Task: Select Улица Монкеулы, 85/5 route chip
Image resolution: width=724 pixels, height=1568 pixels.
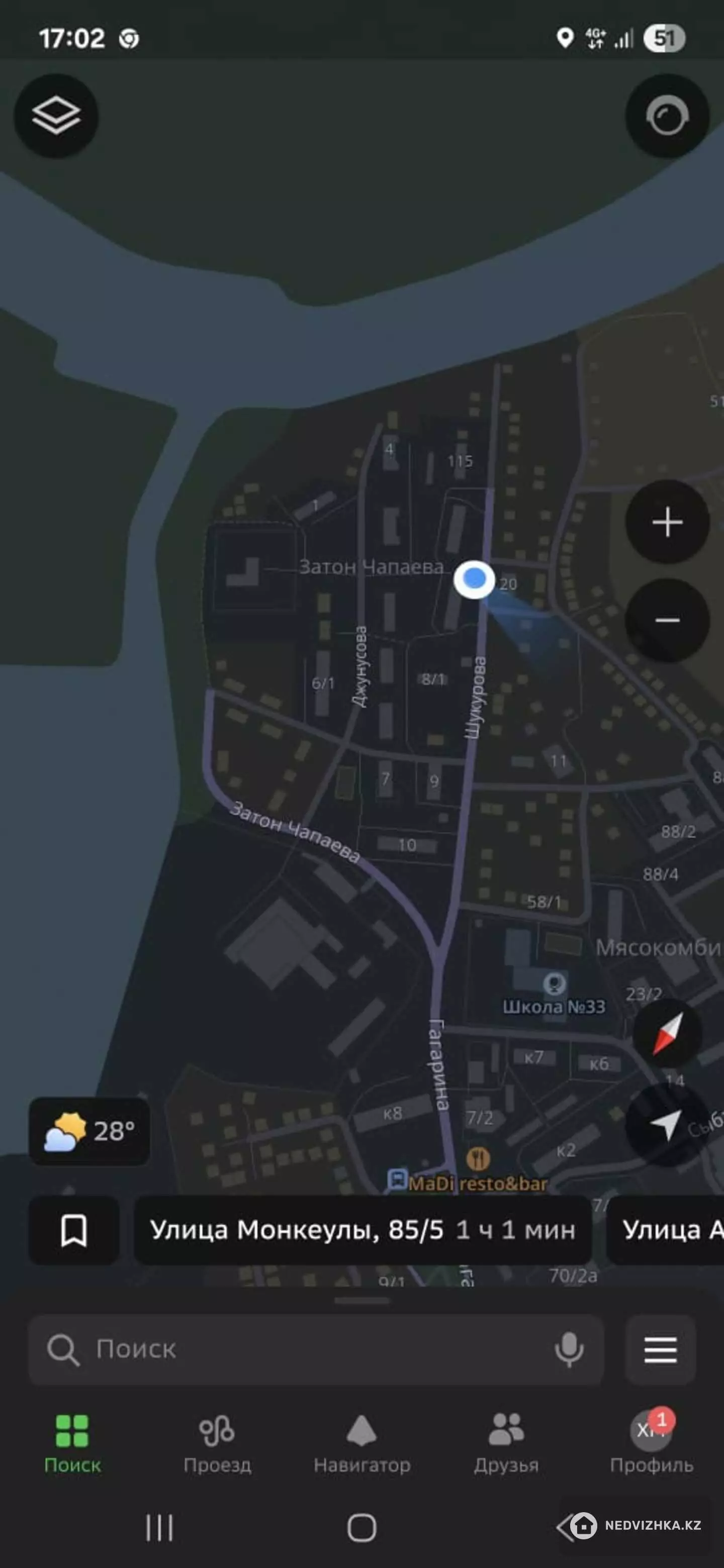Action: [x=363, y=1230]
